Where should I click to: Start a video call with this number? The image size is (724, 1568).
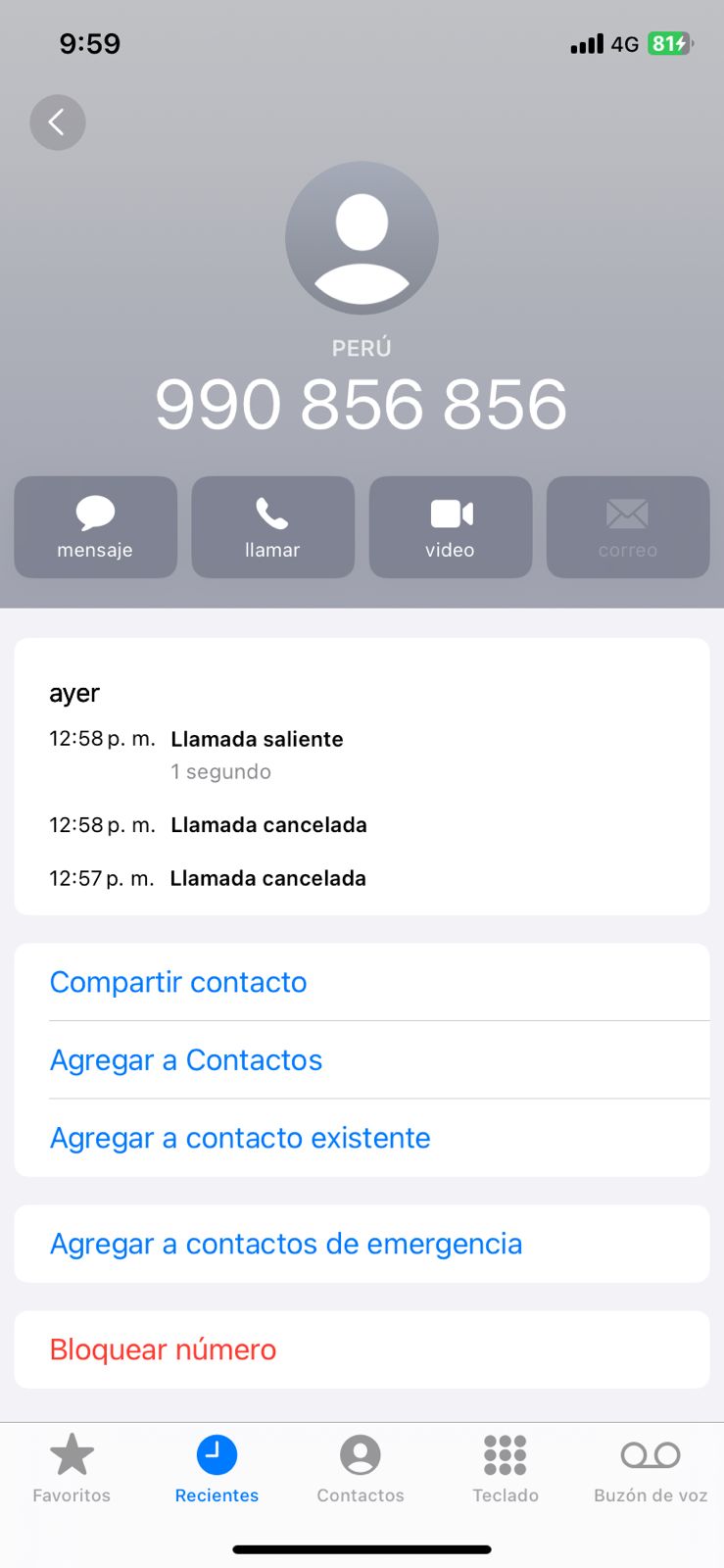click(450, 527)
